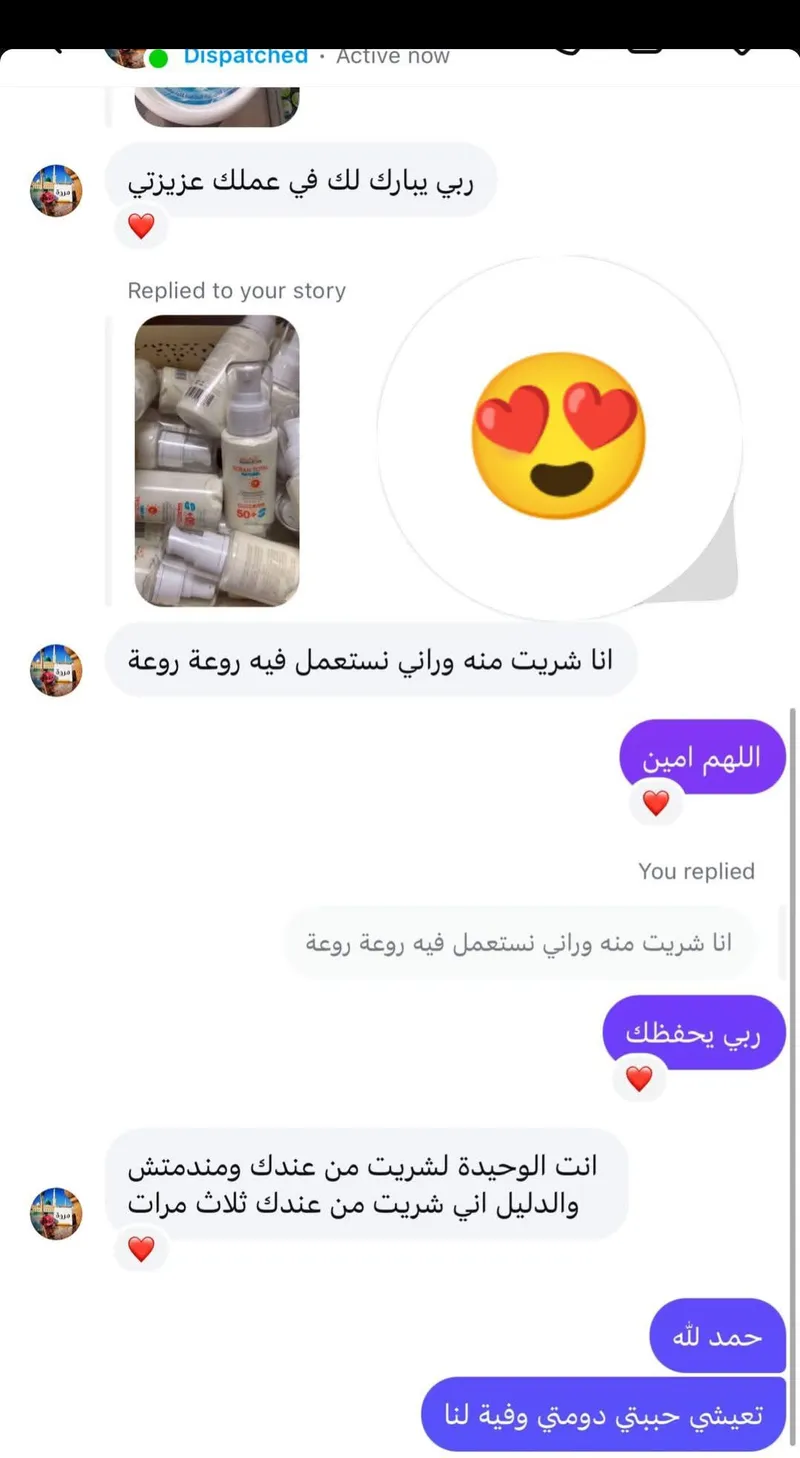Jump to the quoted message under You replied
The image size is (800, 1458).
(519, 943)
